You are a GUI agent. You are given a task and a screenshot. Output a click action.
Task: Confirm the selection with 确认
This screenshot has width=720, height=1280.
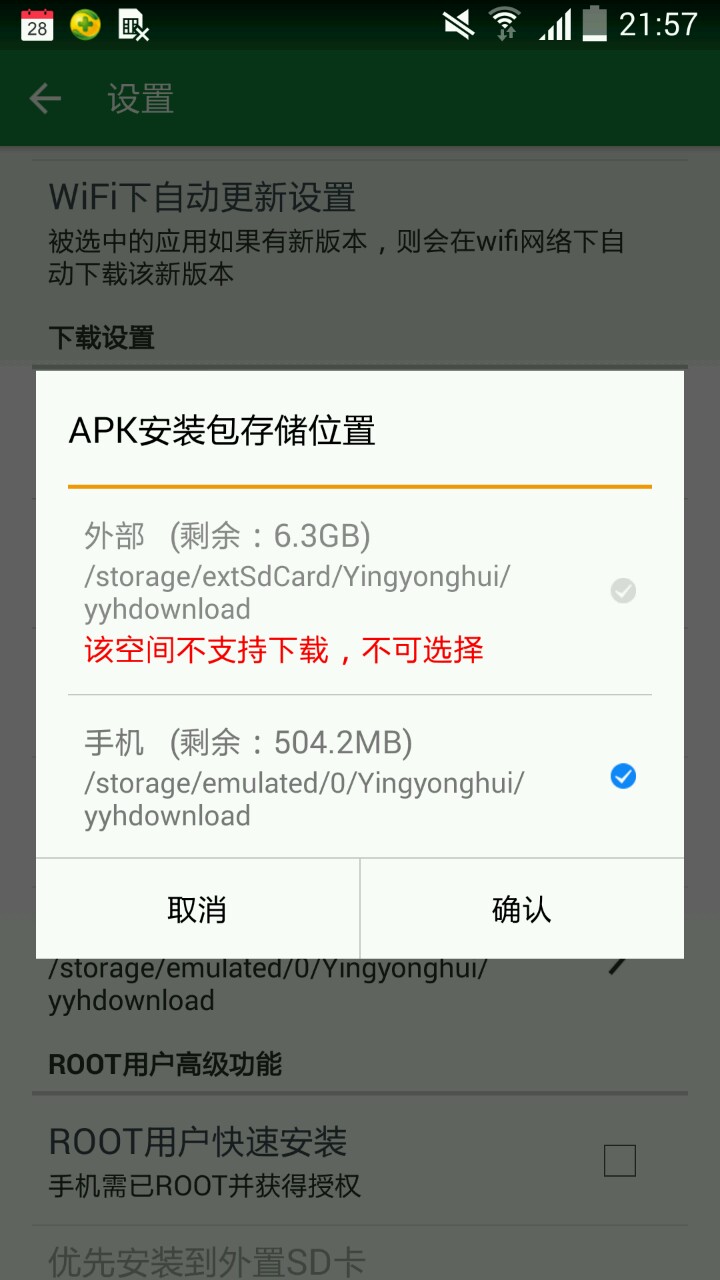522,909
